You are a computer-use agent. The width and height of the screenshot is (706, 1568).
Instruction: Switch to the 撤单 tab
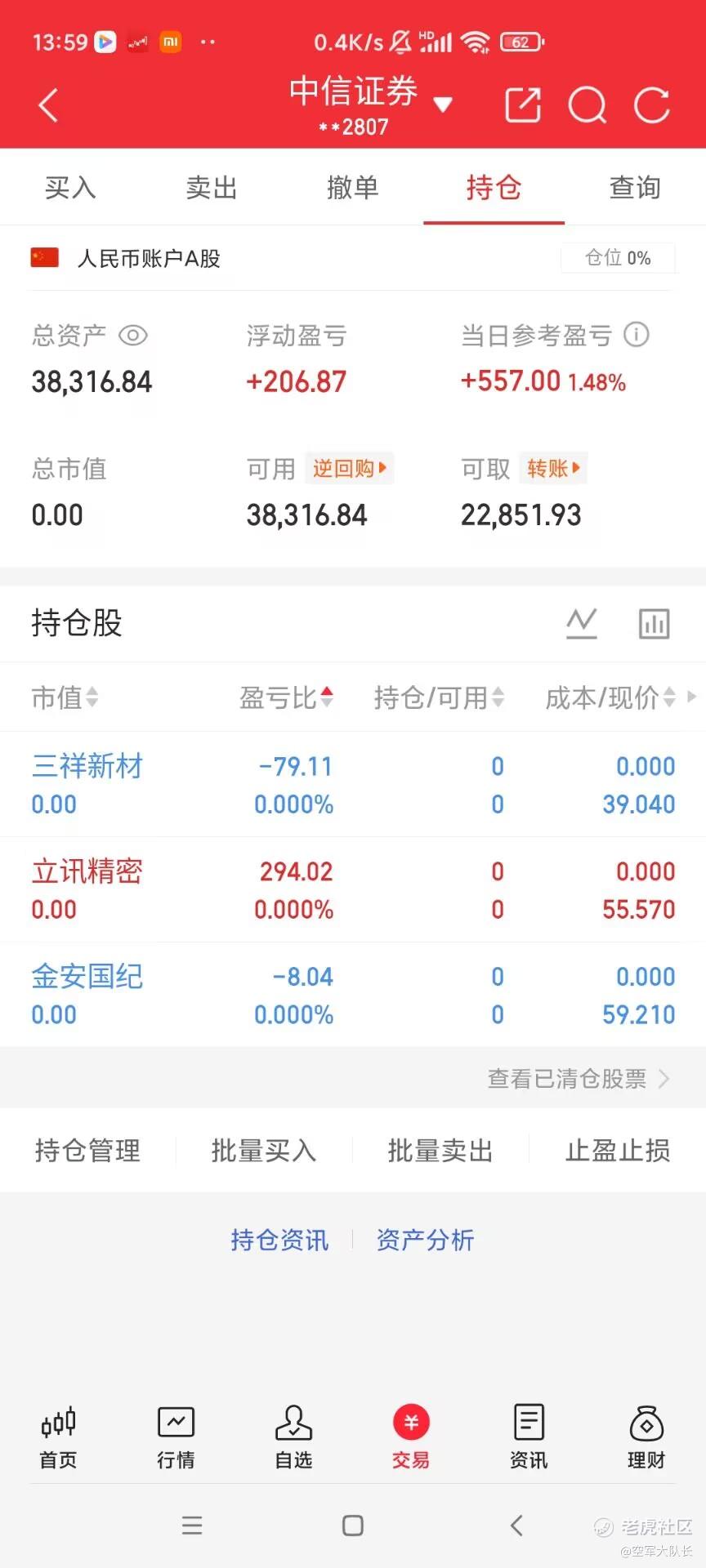[353, 188]
